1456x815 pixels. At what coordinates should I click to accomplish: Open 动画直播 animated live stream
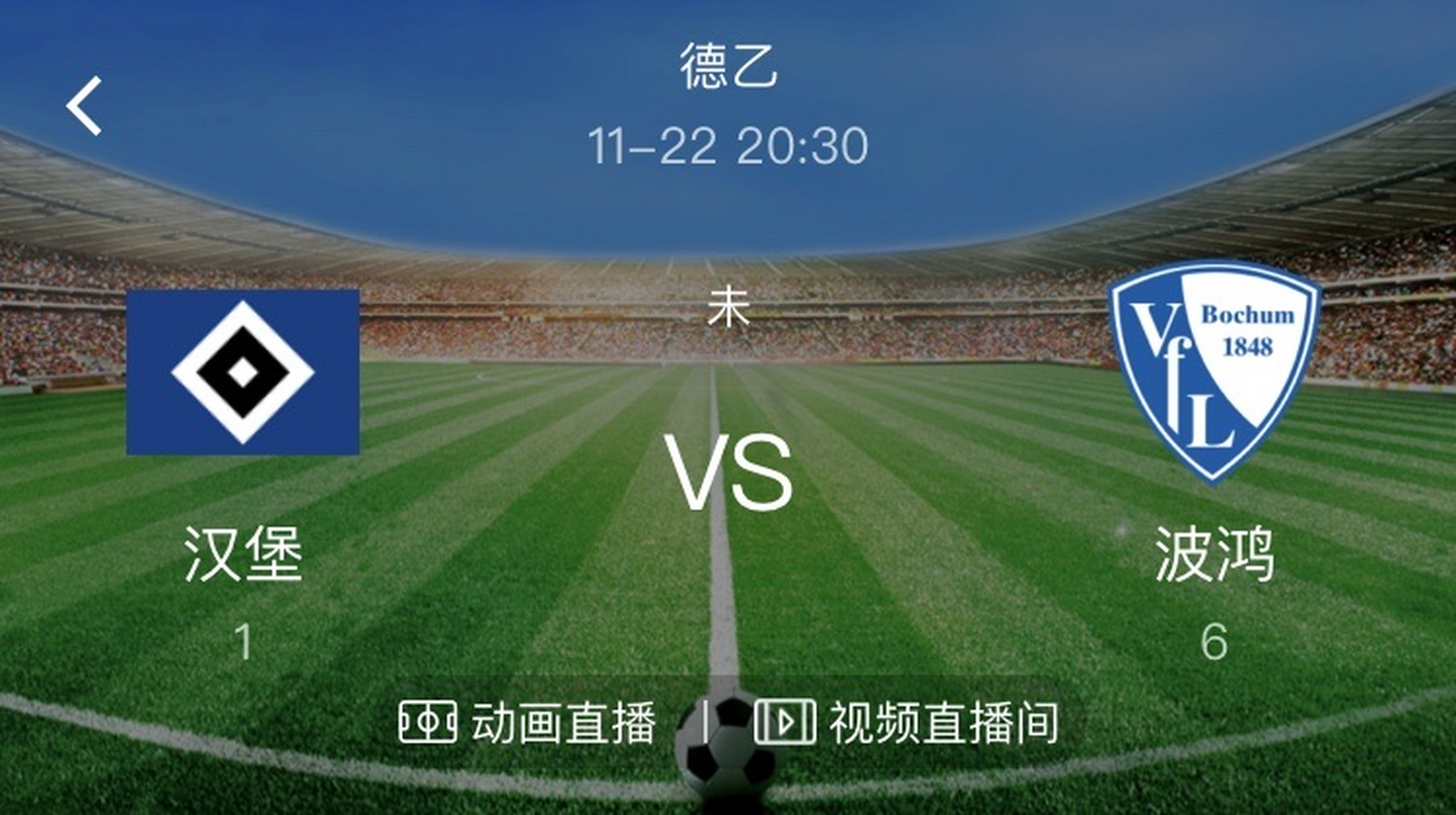click(527, 723)
